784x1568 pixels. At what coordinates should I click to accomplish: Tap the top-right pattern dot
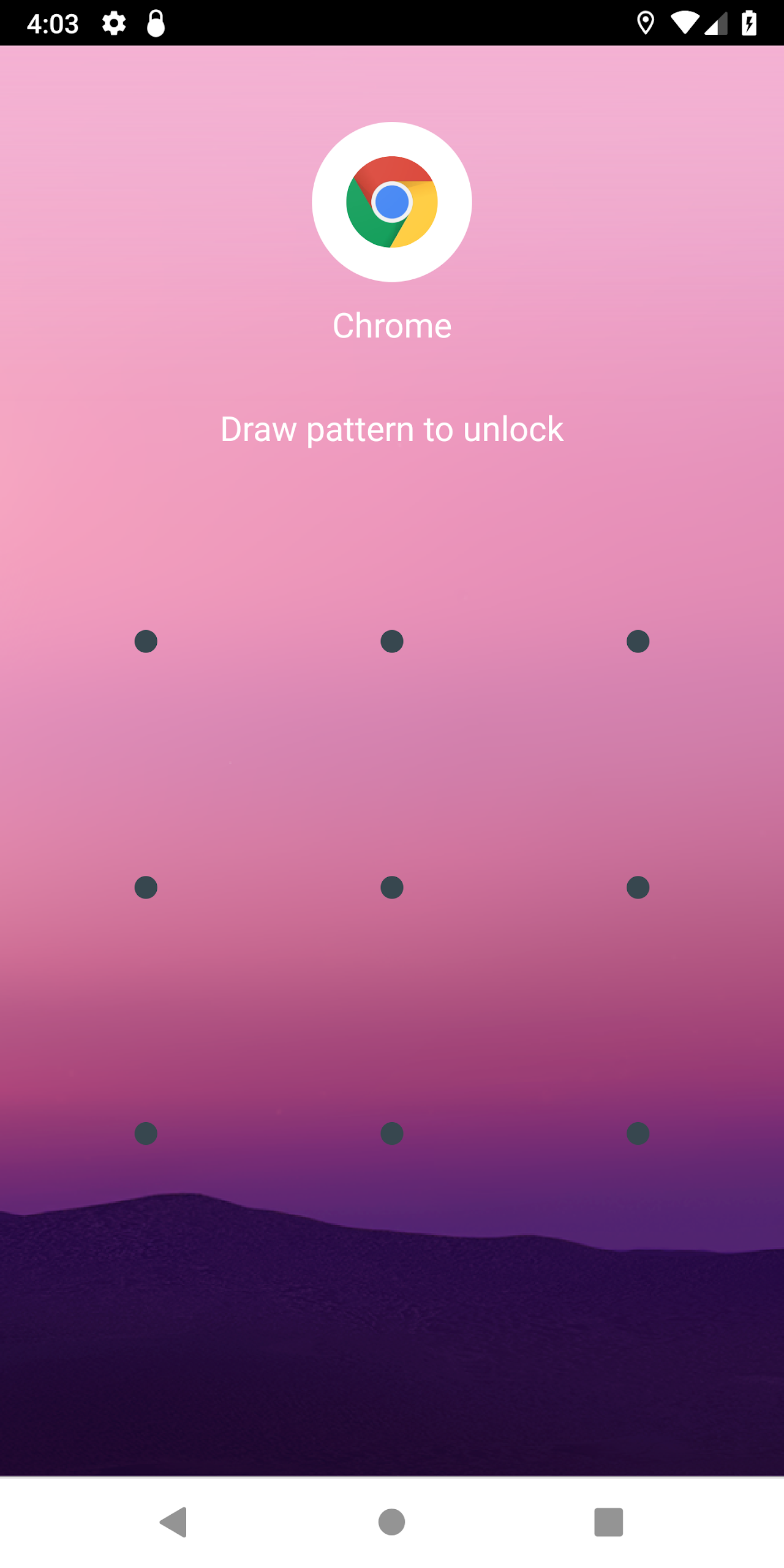pyautogui.click(x=638, y=641)
